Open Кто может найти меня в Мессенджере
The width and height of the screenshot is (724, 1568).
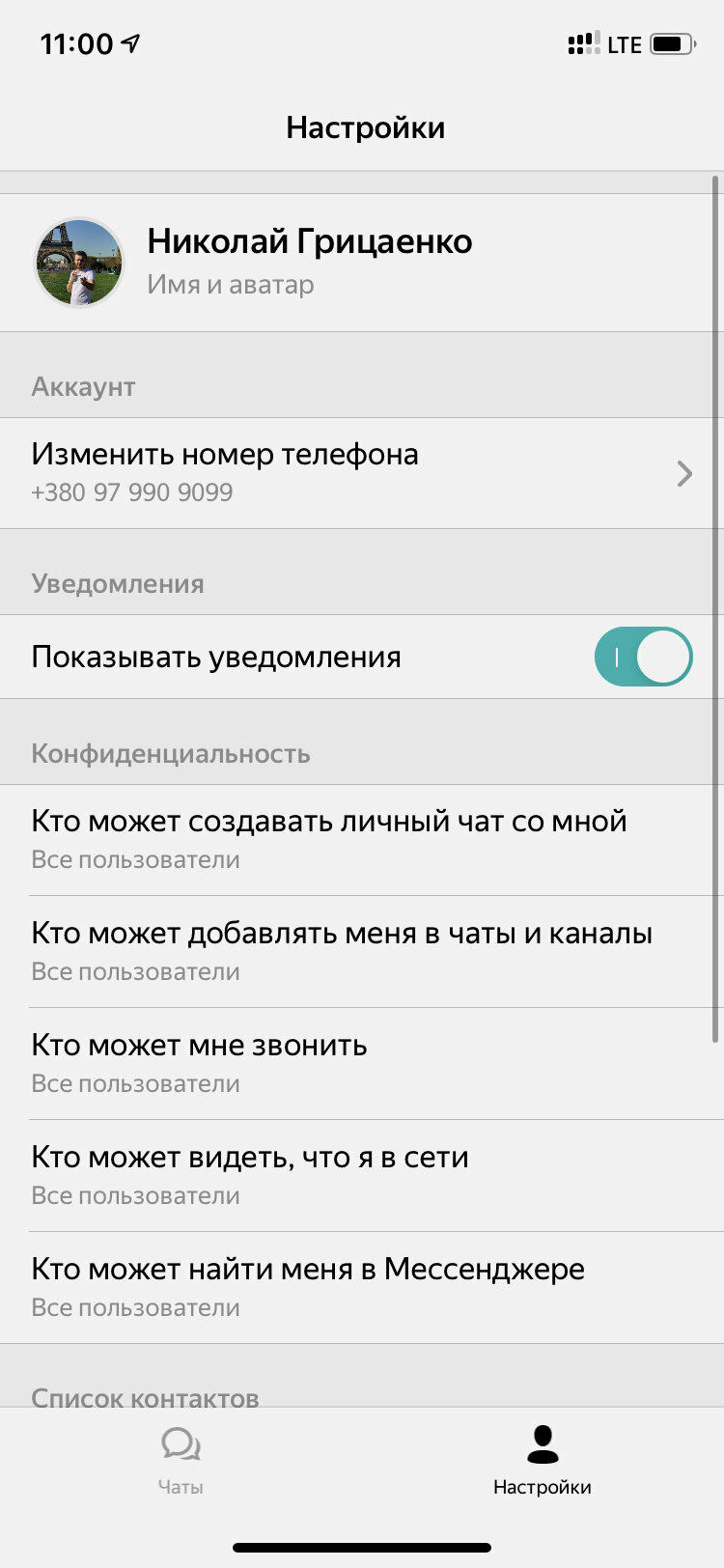click(x=362, y=1288)
